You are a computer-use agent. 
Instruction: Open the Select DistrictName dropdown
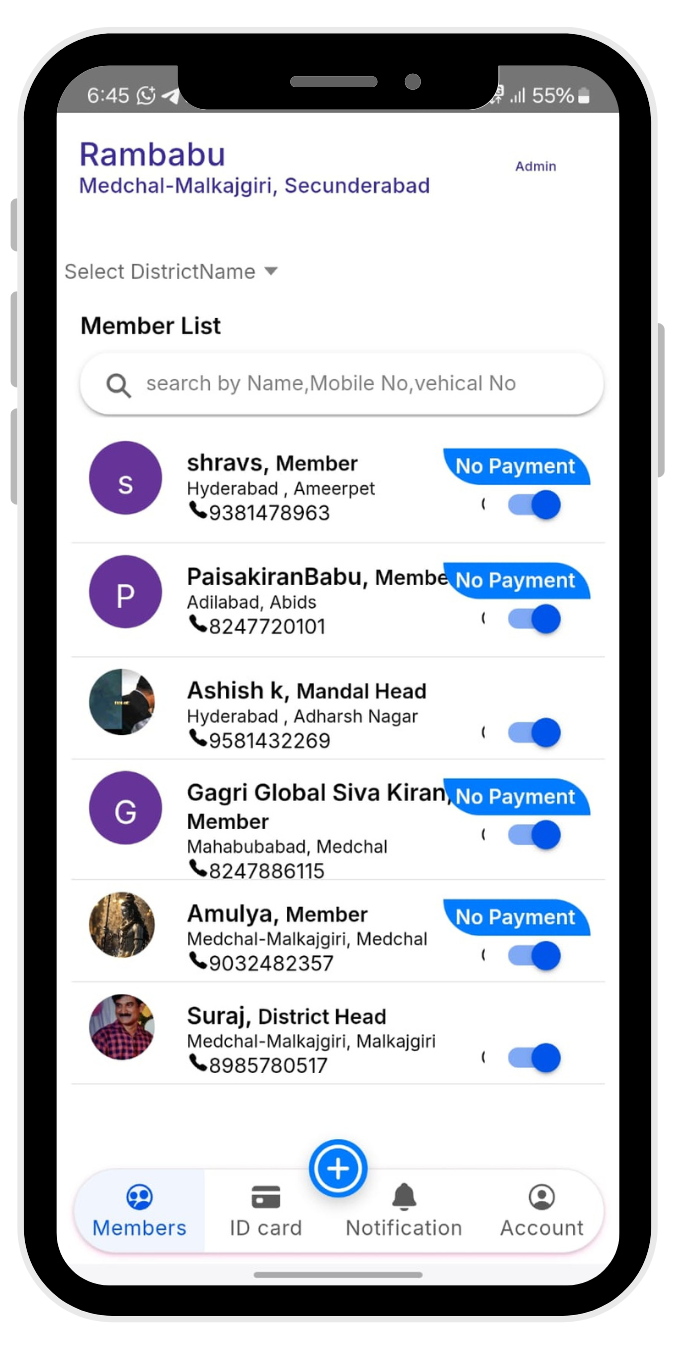[x=171, y=272]
